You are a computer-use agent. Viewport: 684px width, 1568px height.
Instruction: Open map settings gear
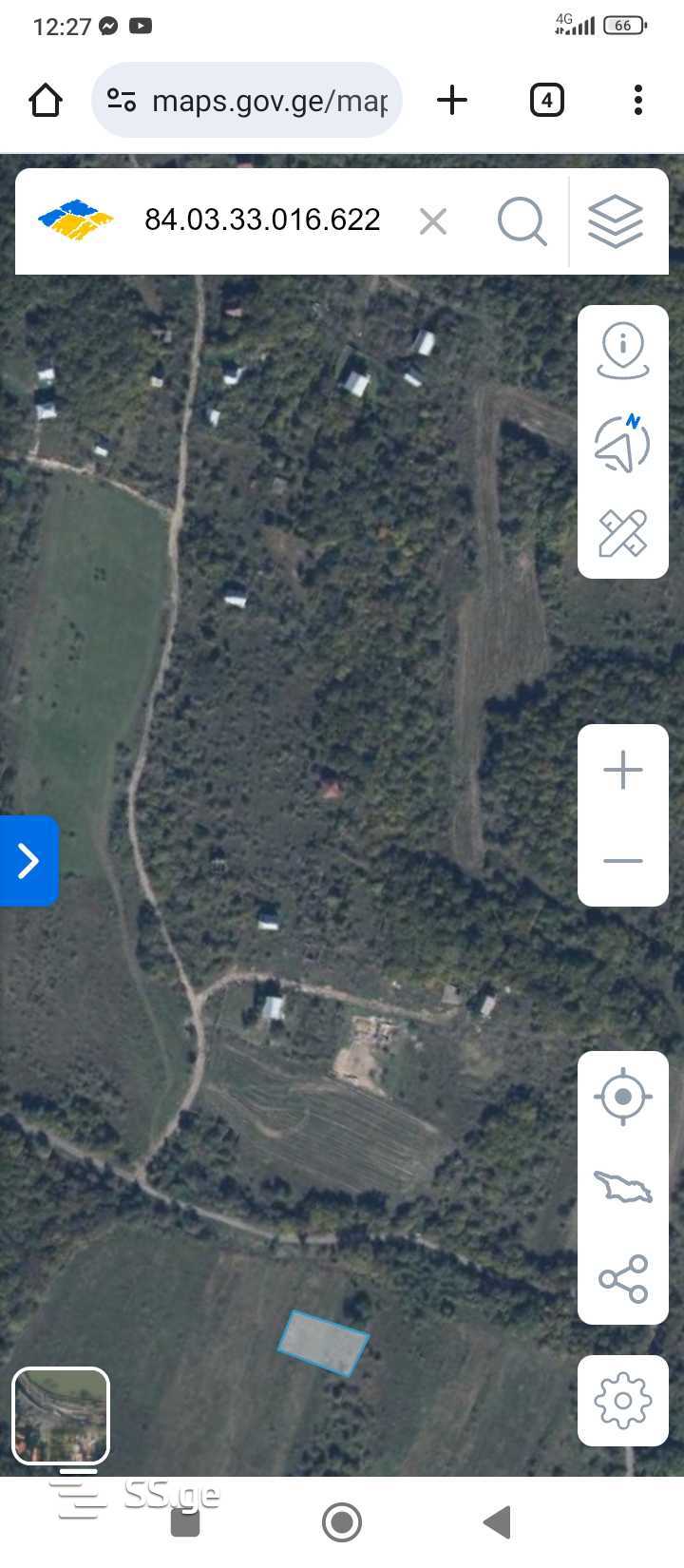[623, 1400]
